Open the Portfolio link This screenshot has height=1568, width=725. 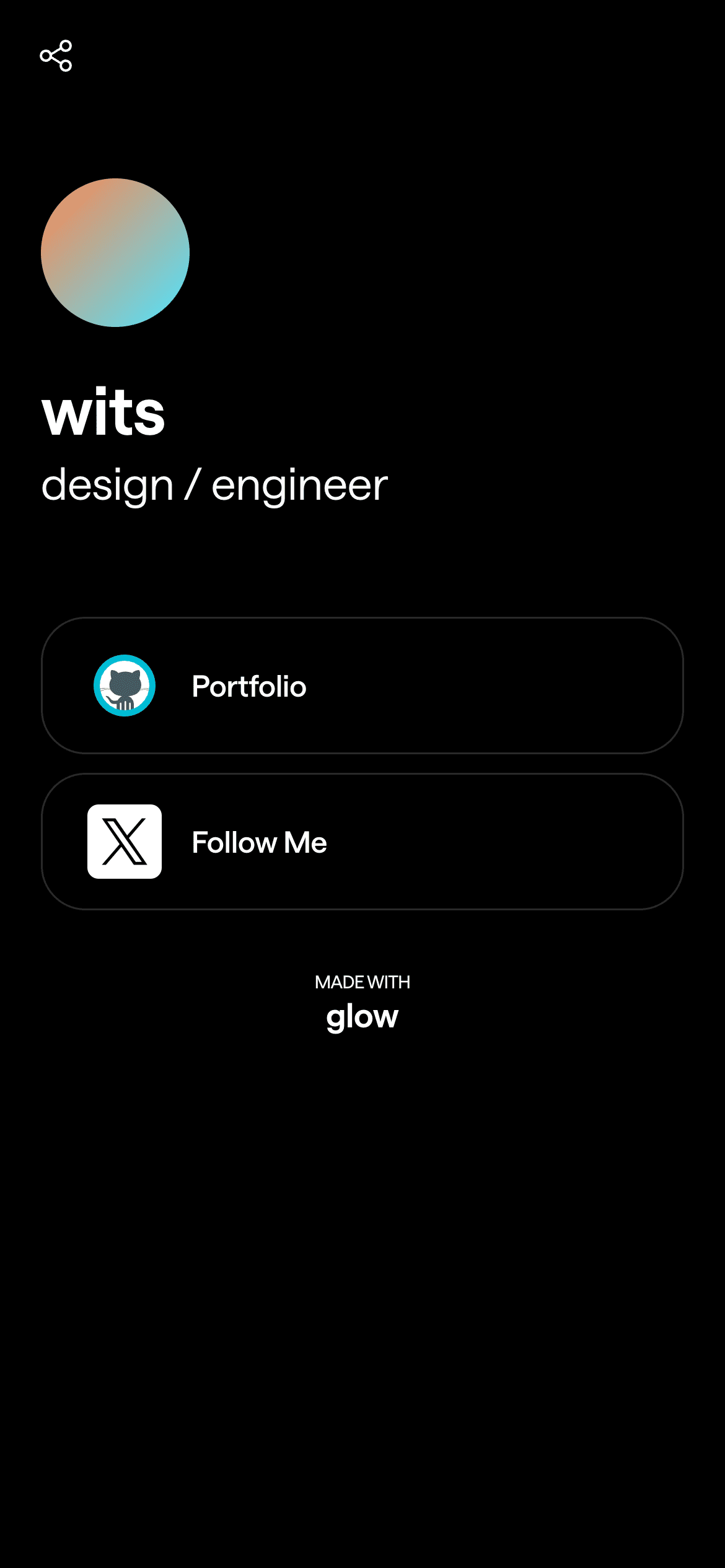pos(362,686)
